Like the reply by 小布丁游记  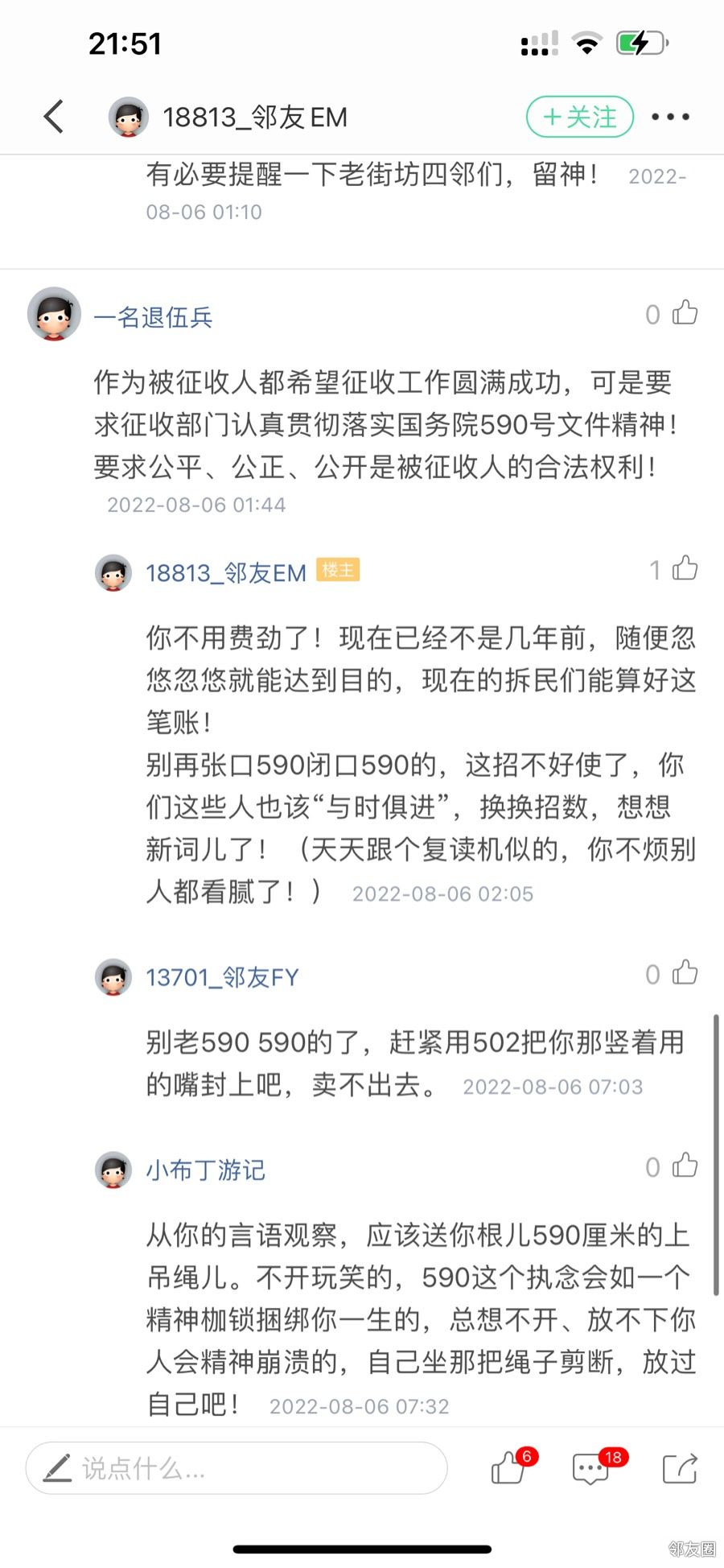pyautogui.click(x=685, y=1166)
